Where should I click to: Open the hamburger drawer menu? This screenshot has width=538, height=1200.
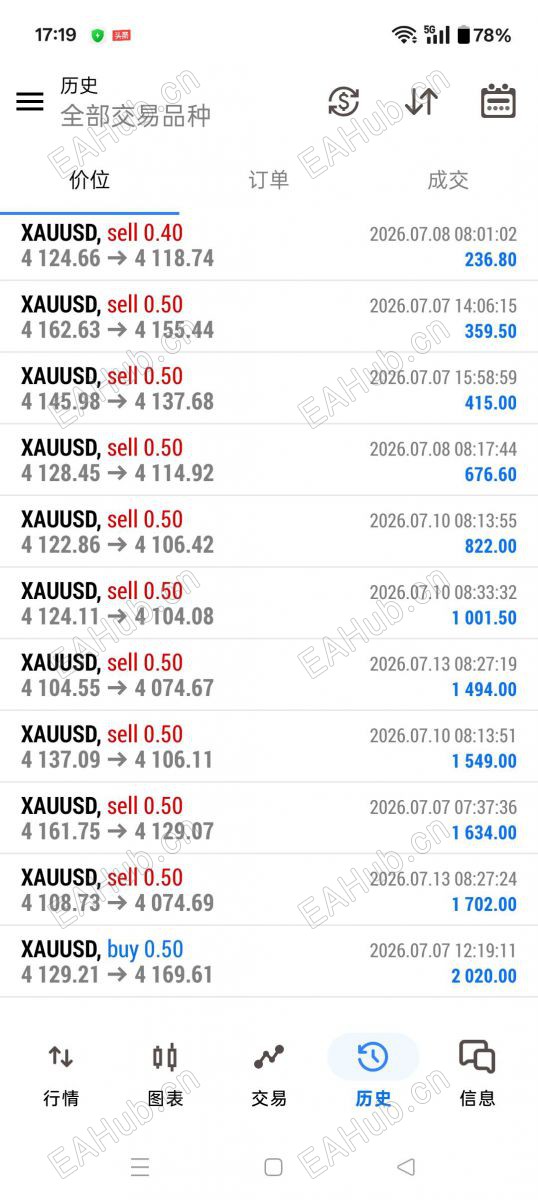[x=30, y=101]
